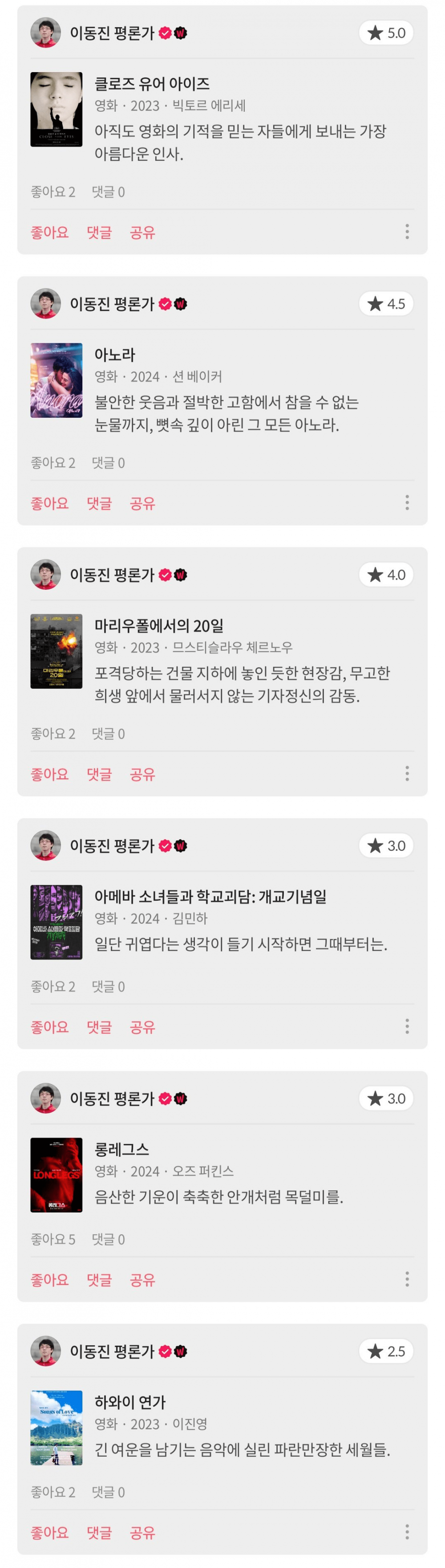445x1568 pixels.
Task: Open more options on 롱레그스 review
Action: pyautogui.click(x=407, y=1278)
